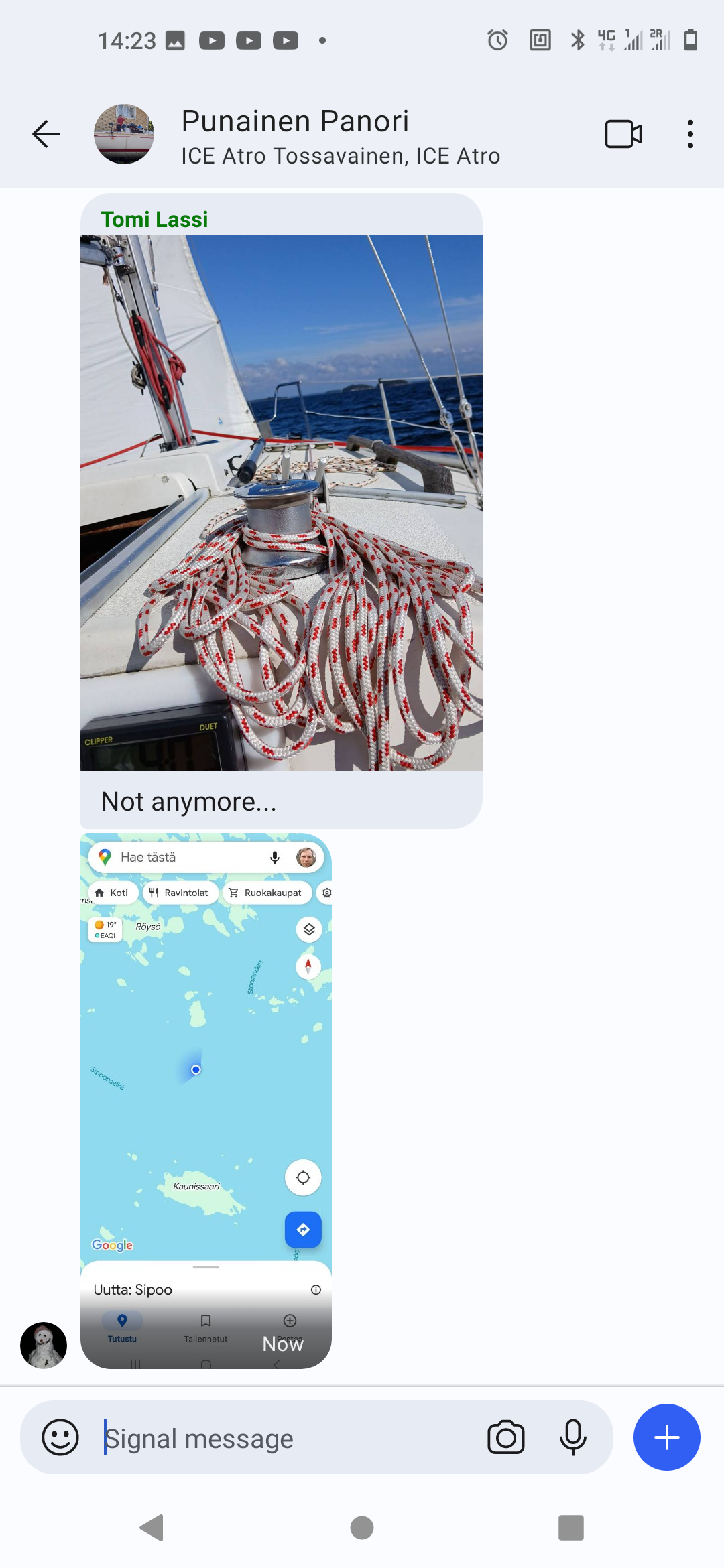
Task: View the sender's snowman avatar profile
Action: [44, 1345]
